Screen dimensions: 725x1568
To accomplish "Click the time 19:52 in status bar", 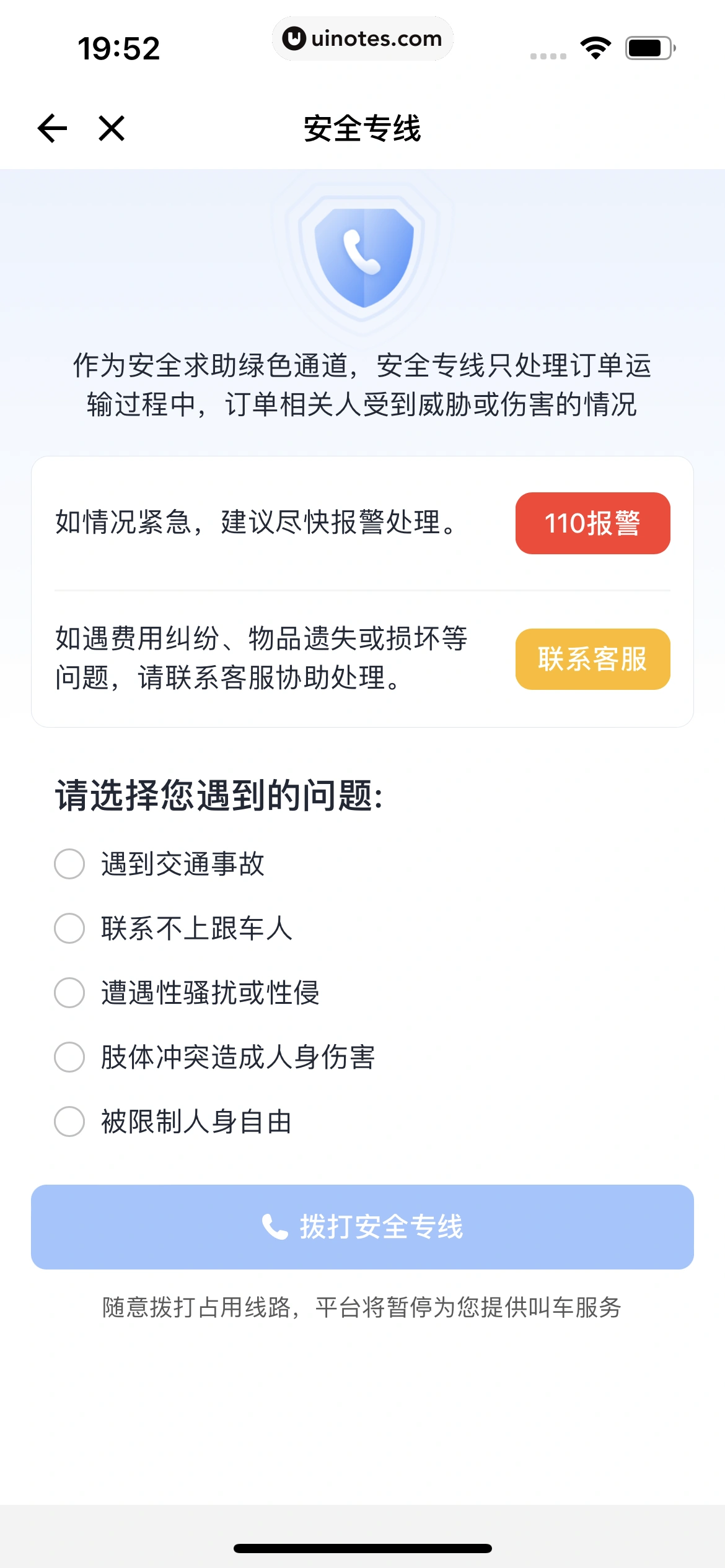I will (x=120, y=49).
